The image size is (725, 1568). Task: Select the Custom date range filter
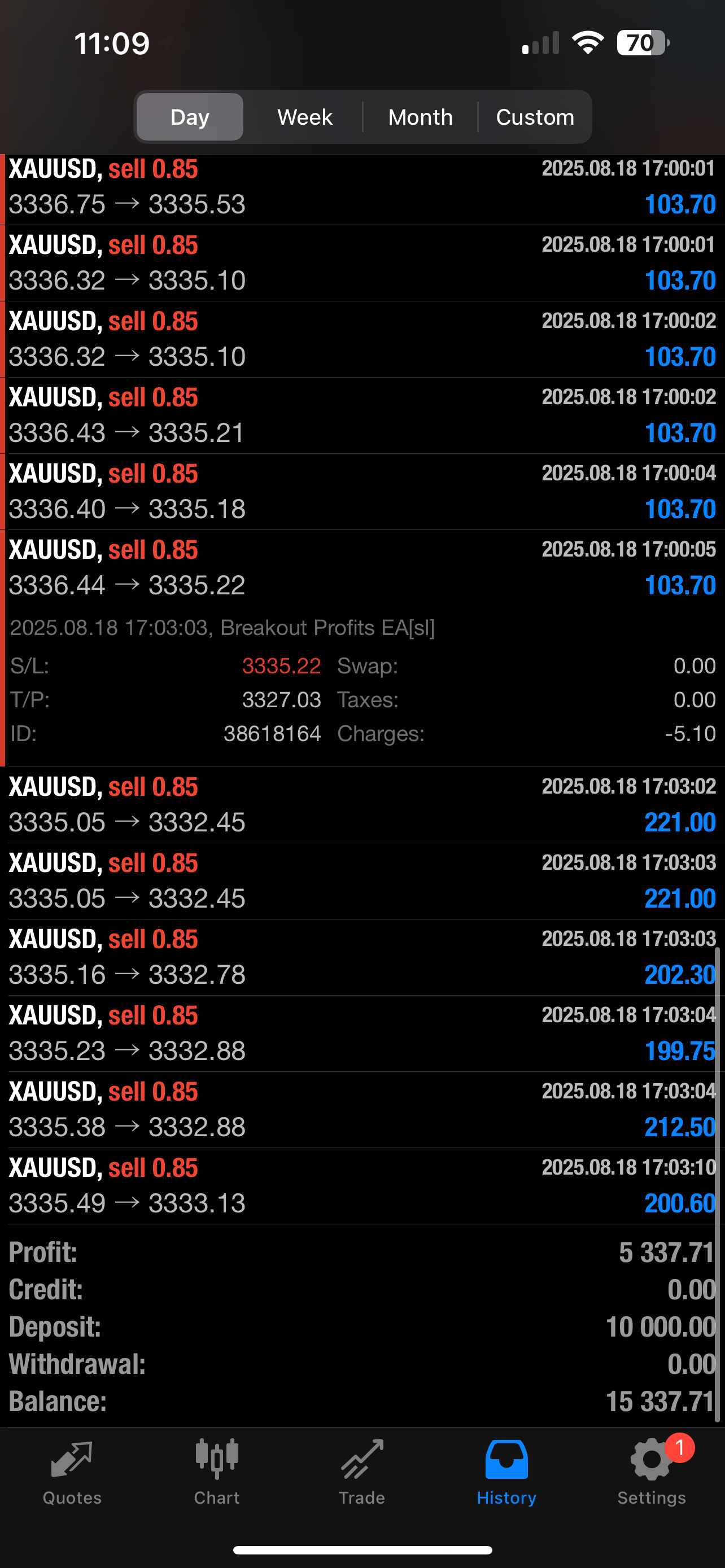(x=535, y=116)
